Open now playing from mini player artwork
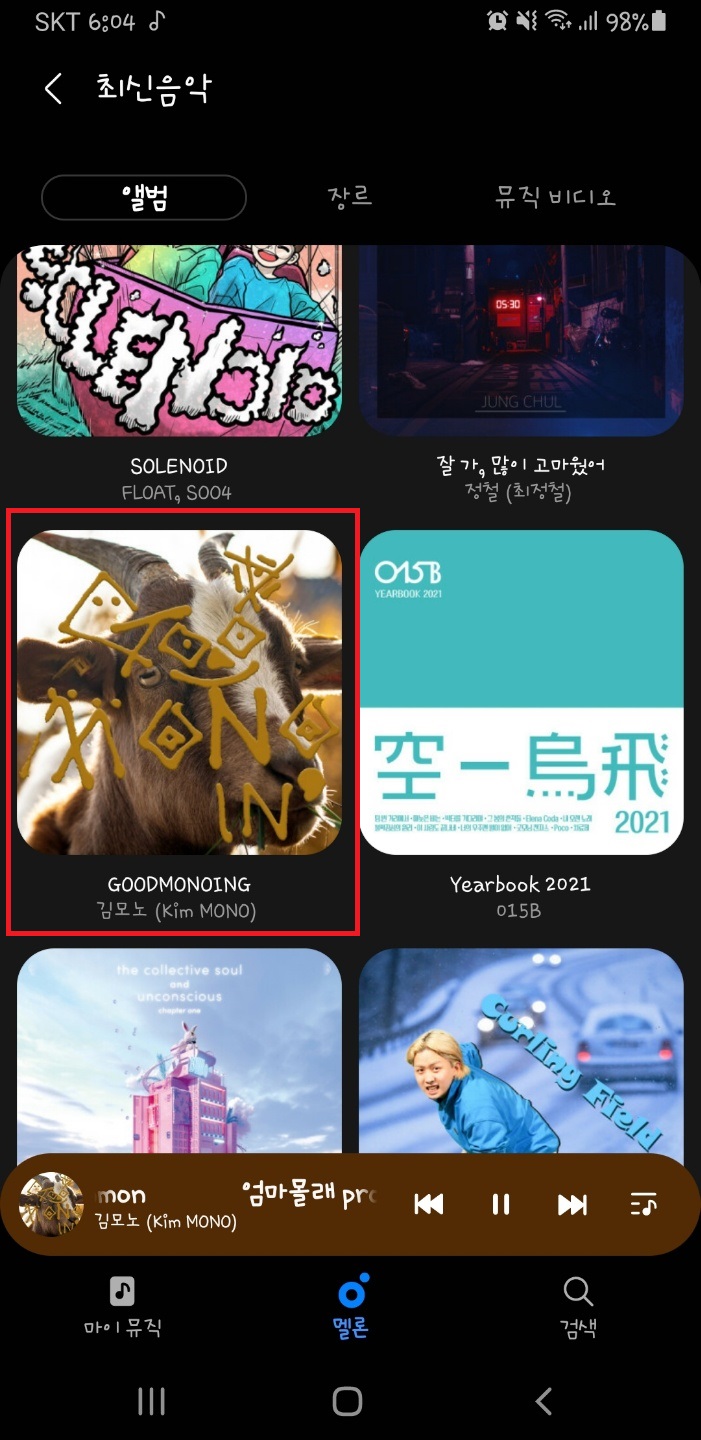The width and height of the screenshot is (701, 1440). click(x=52, y=1204)
